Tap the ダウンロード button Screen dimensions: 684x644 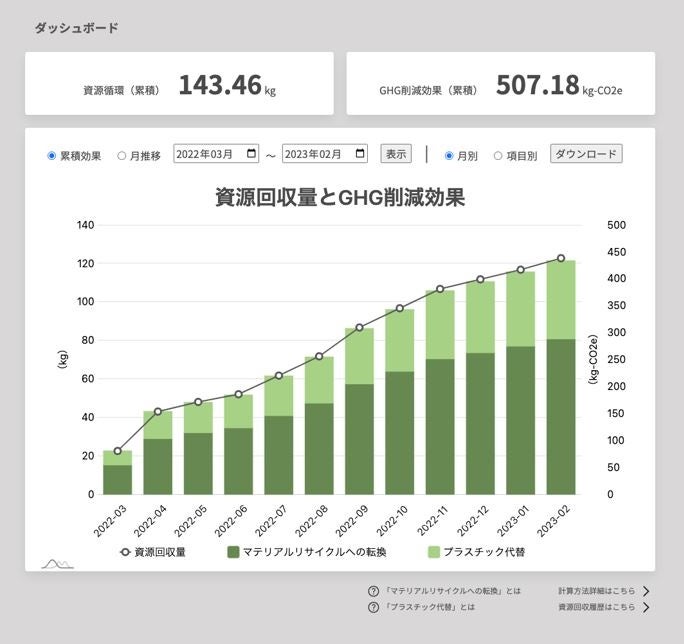pyautogui.click(x=586, y=154)
